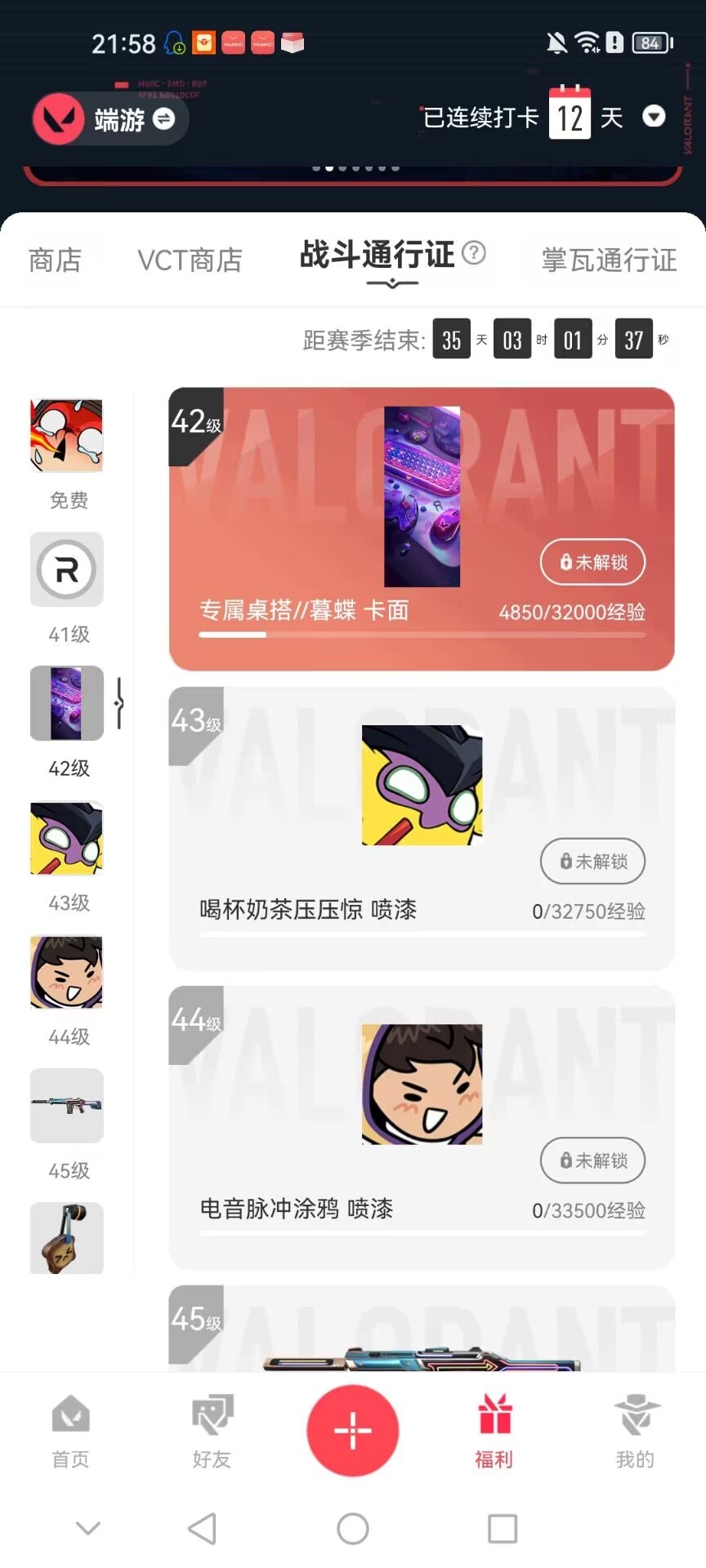706x1568 pixels.
Task: Switch to 掌瓦通行证 tab
Action: (x=609, y=261)
